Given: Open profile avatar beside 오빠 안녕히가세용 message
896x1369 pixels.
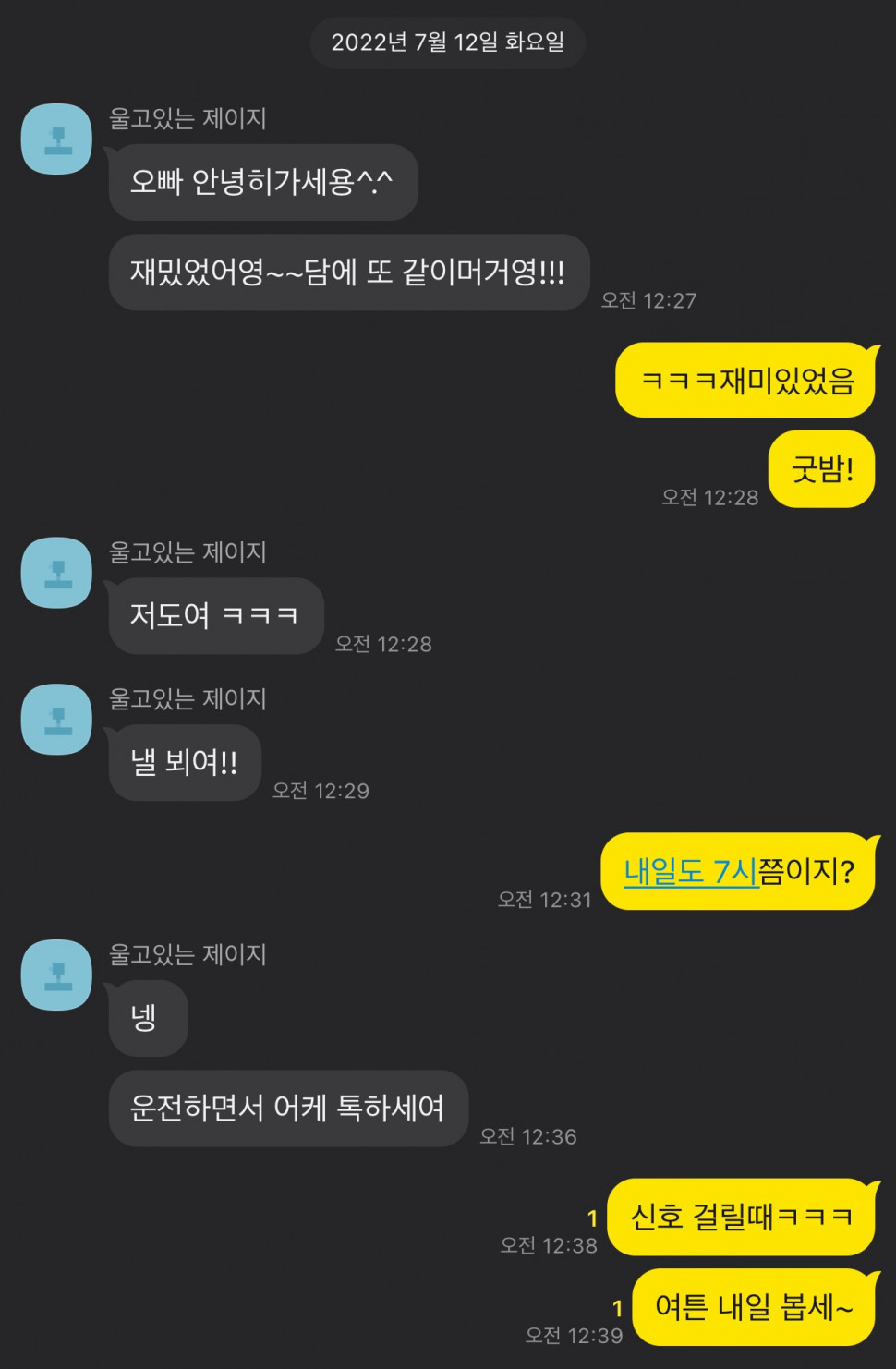Looking at the screenshot, I should click(57, 139).
